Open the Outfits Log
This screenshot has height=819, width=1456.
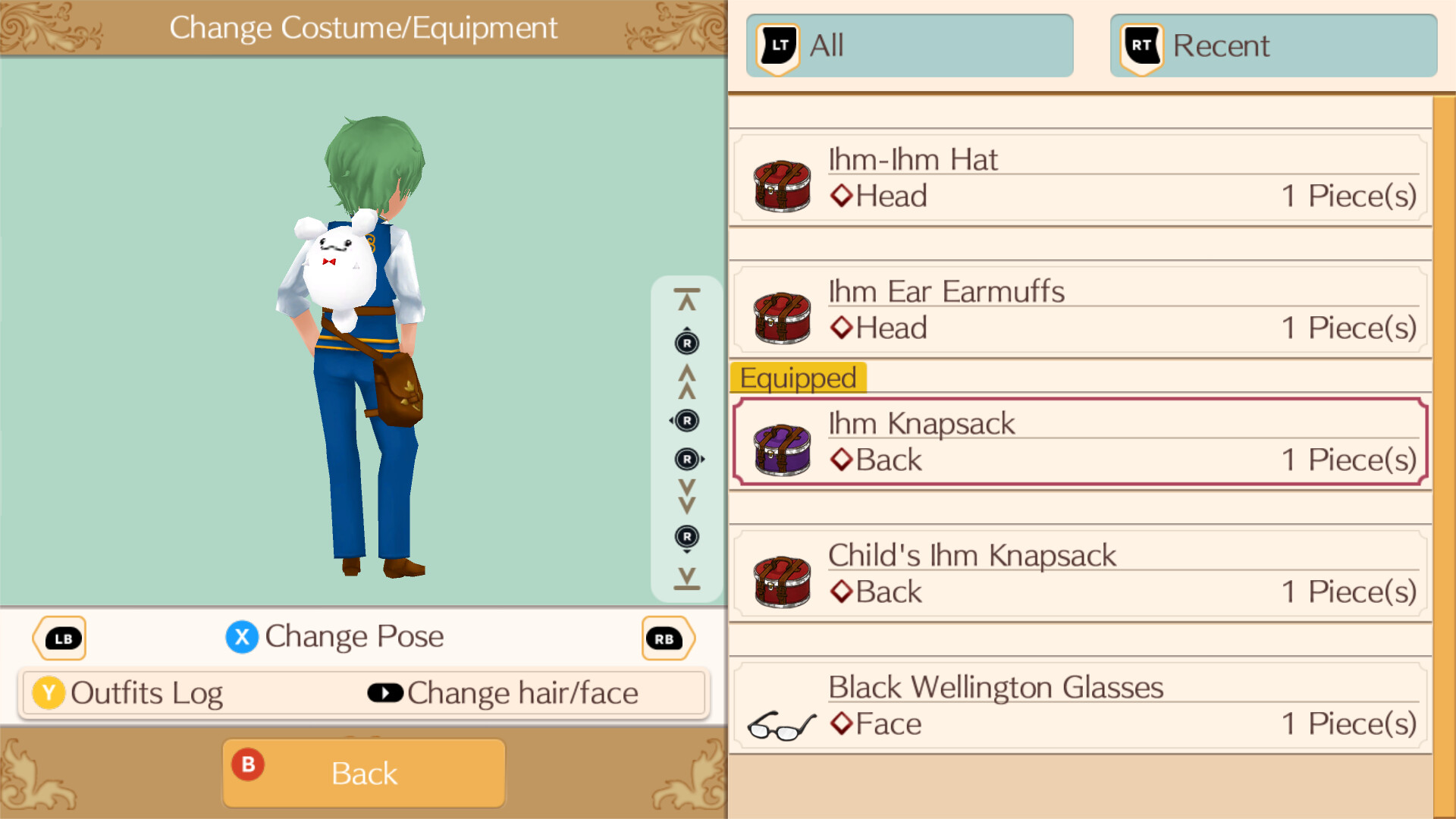(129, 693)
